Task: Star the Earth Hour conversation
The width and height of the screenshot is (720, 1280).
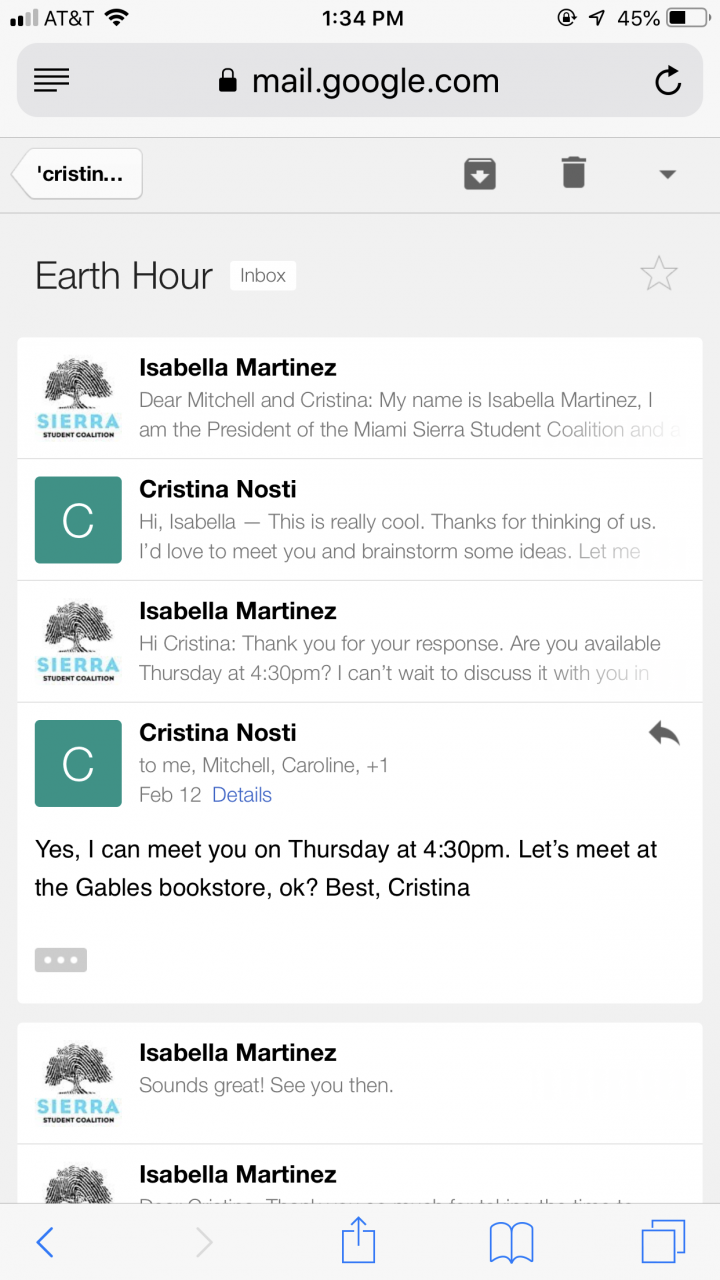Action: [659, 274]
